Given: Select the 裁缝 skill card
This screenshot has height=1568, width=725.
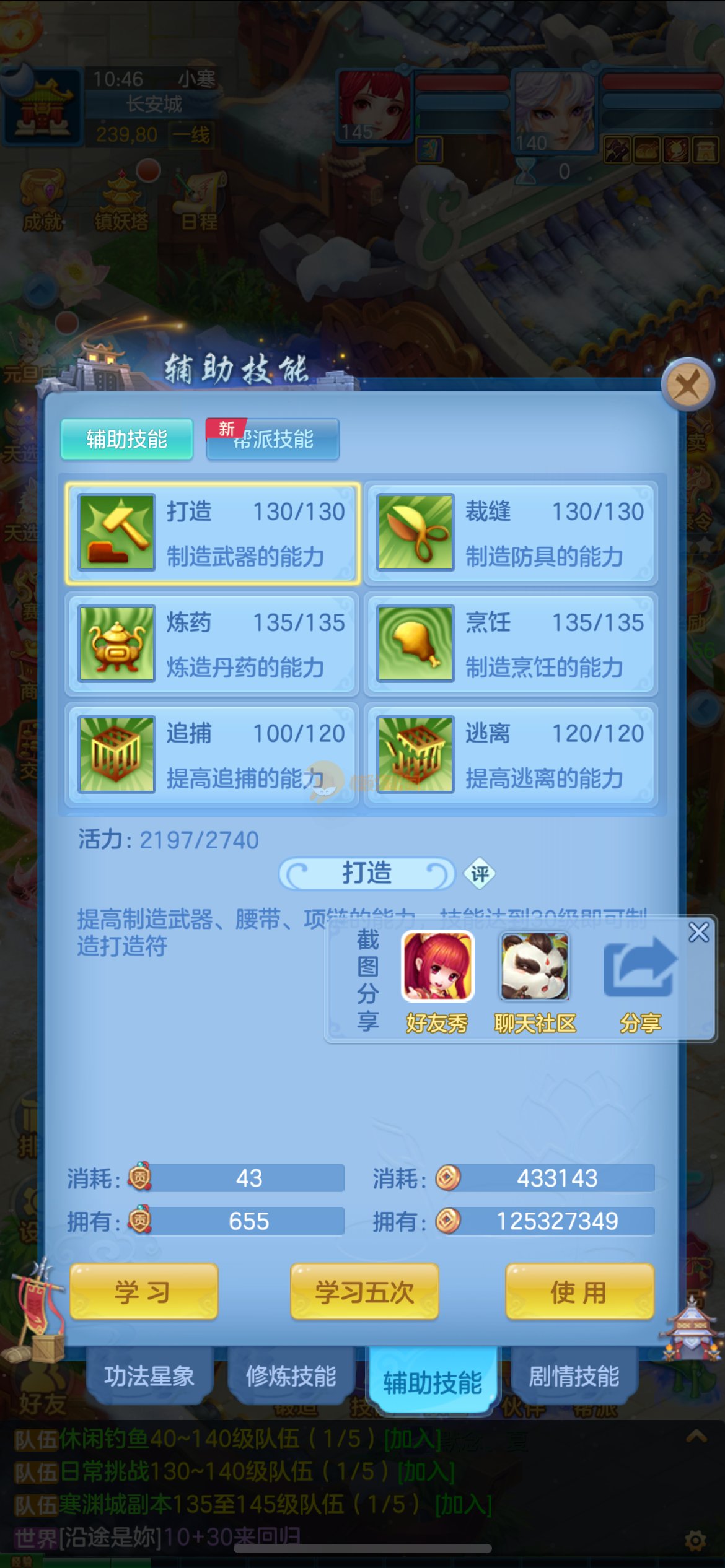Looking at the screenshot, I should [511, 533].
